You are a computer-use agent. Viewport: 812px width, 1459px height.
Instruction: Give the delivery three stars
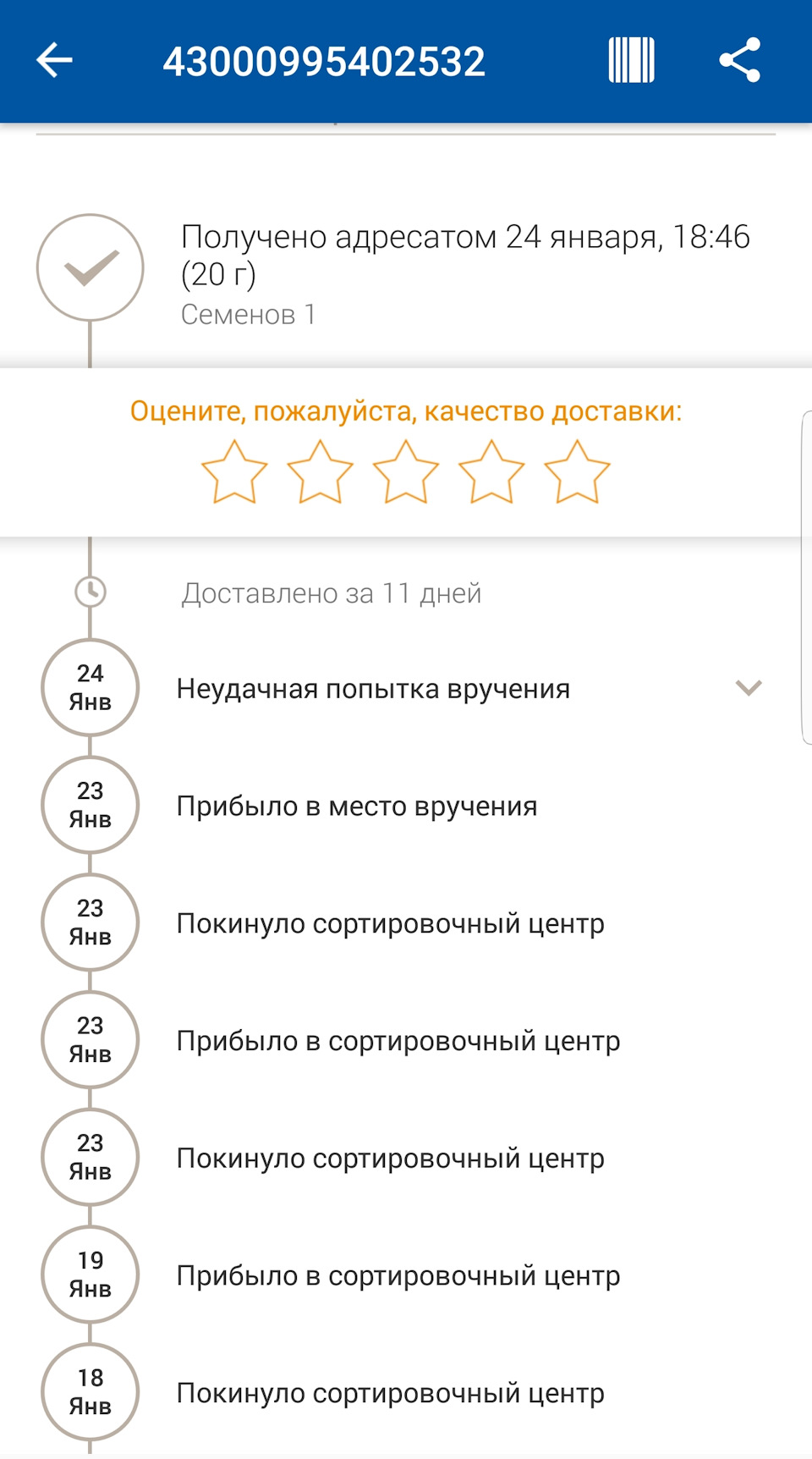click(406, 472)
